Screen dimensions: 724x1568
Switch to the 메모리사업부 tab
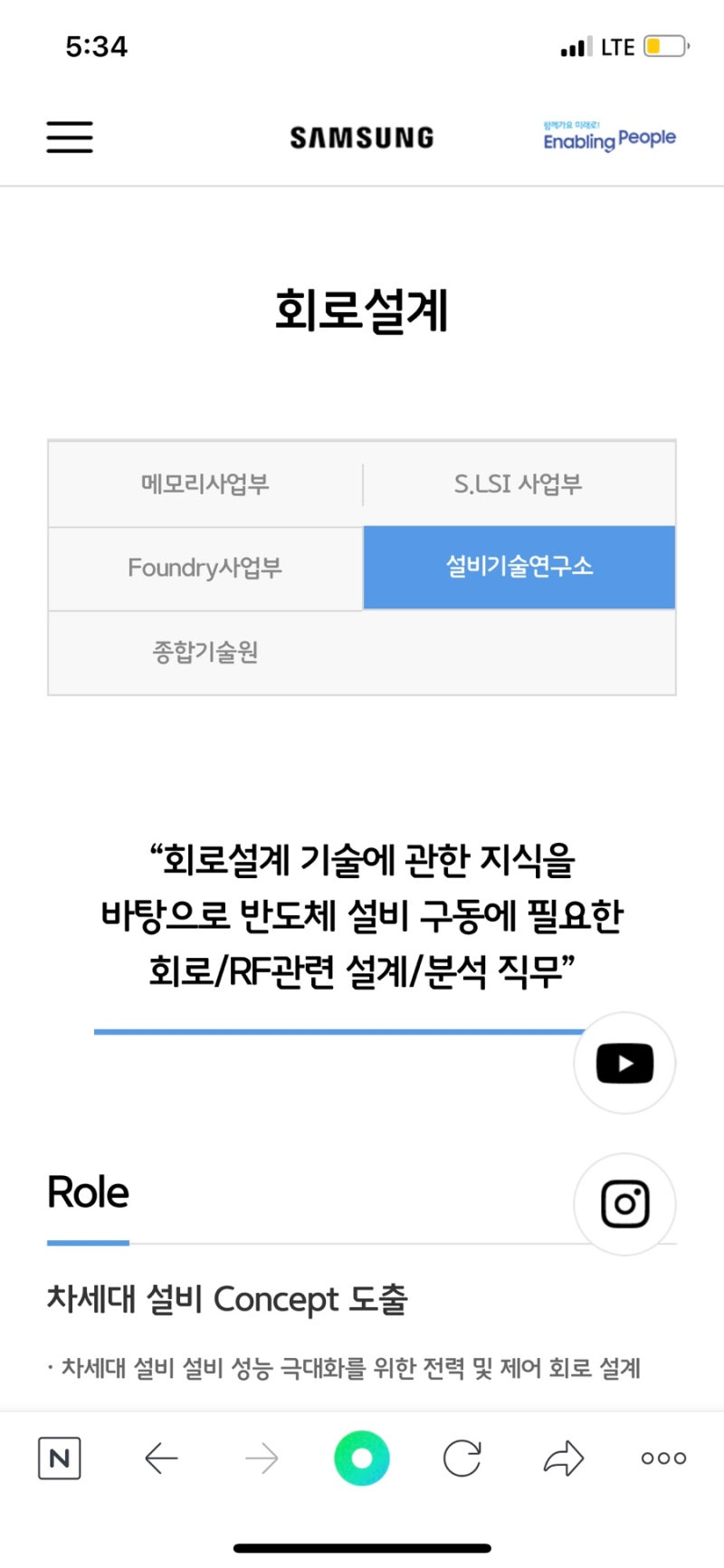(205, 484)
